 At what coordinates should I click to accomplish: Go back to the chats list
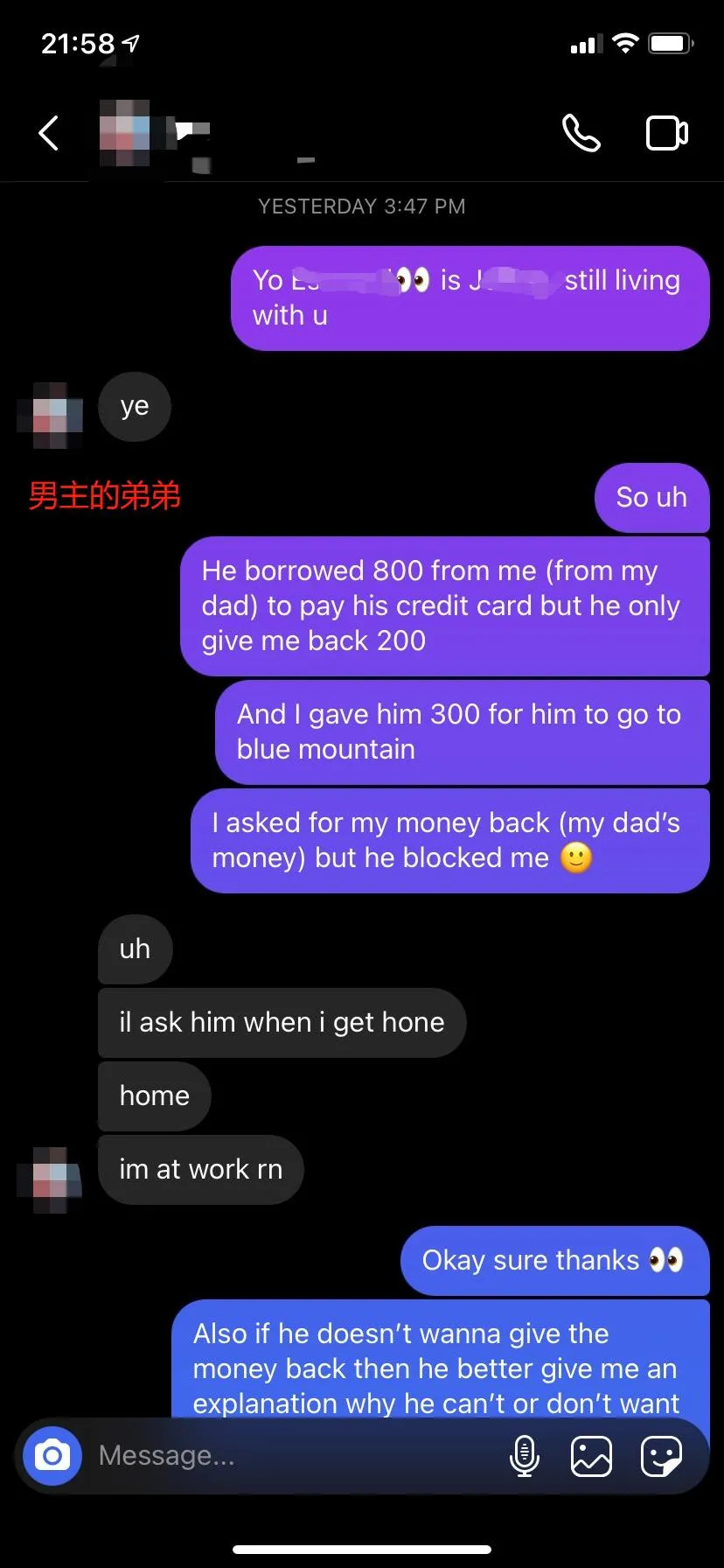coord(49,134)
